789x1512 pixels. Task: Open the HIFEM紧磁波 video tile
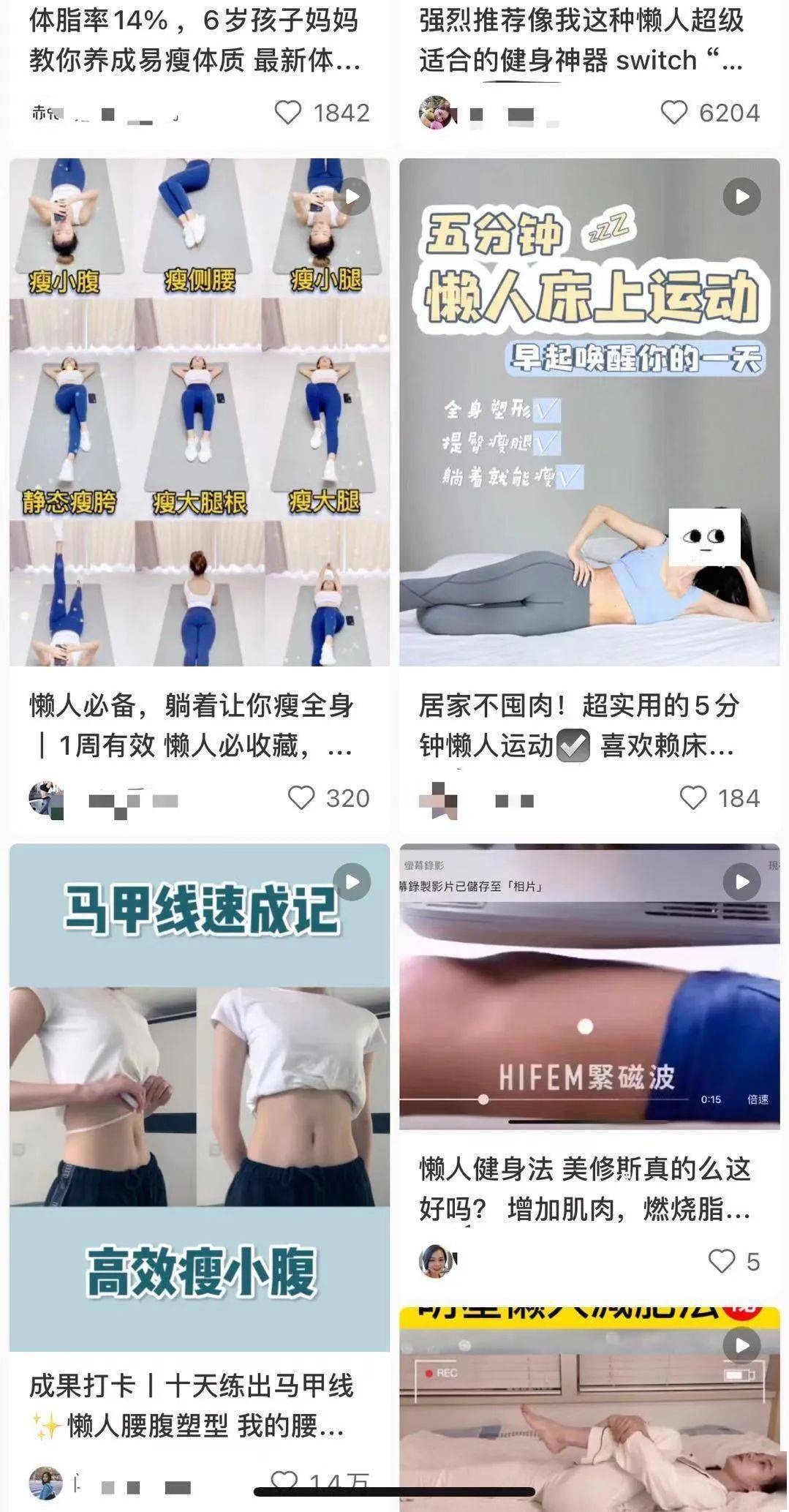(x=589, y=988)
